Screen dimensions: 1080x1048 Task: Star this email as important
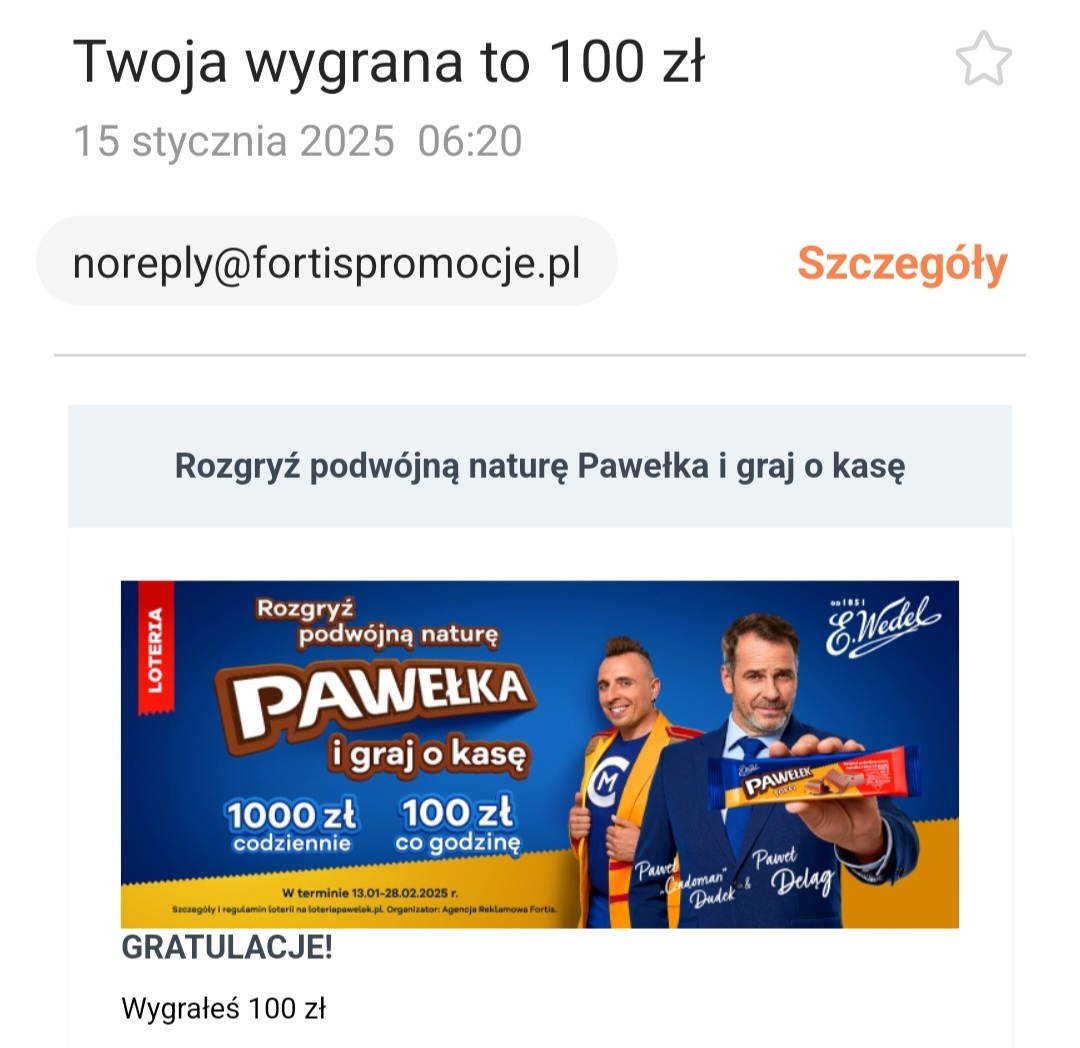coord(983,61)
